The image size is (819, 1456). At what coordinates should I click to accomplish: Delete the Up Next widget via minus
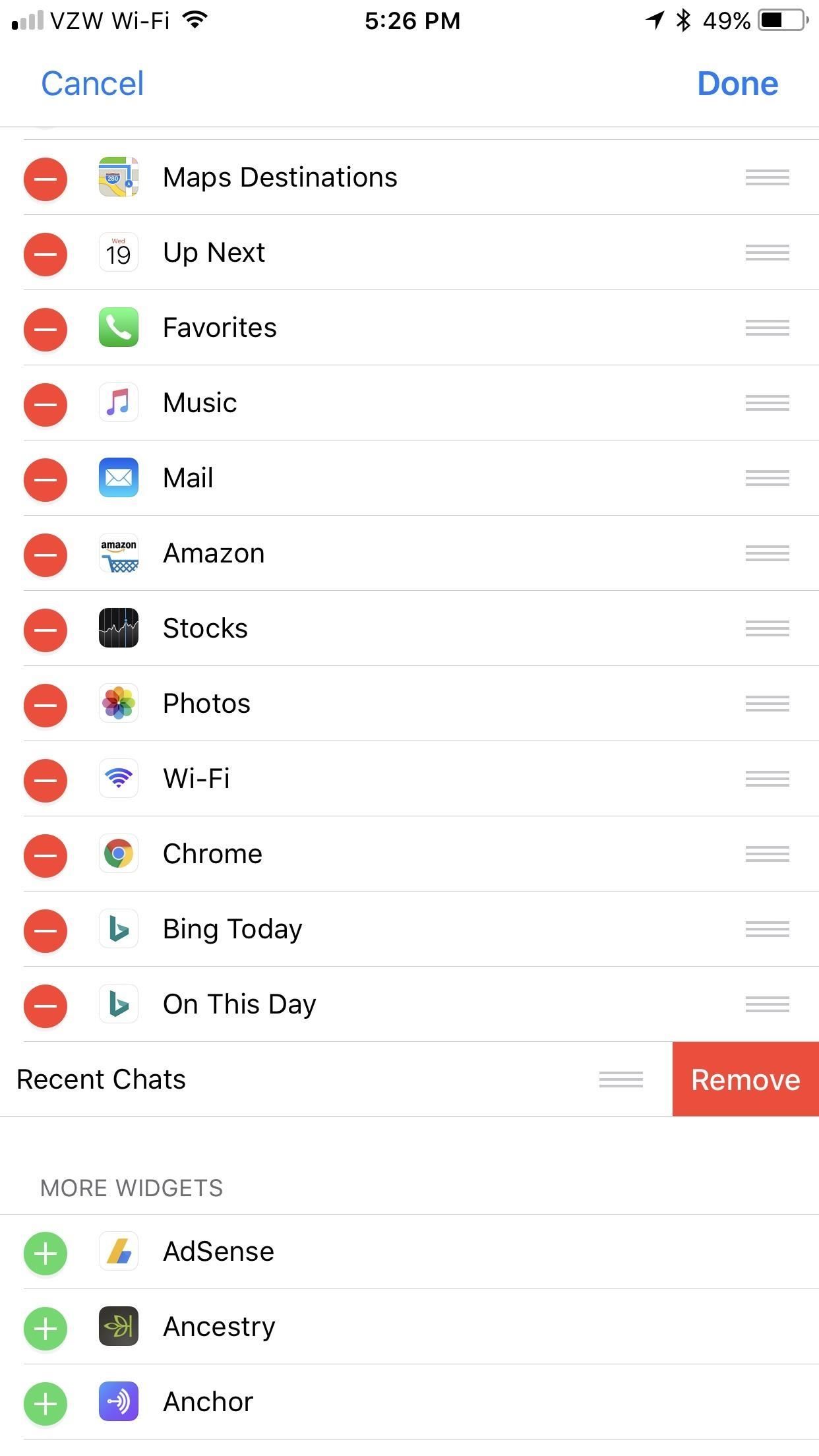click(45, 254)
